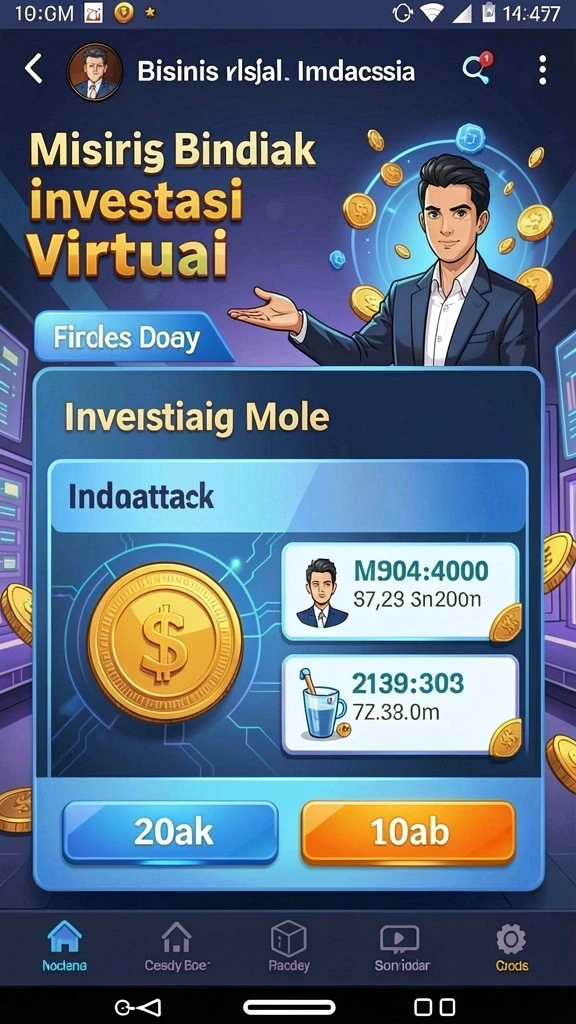
Task: Open the Crods settings tab
Action: [x=511, y=946]
